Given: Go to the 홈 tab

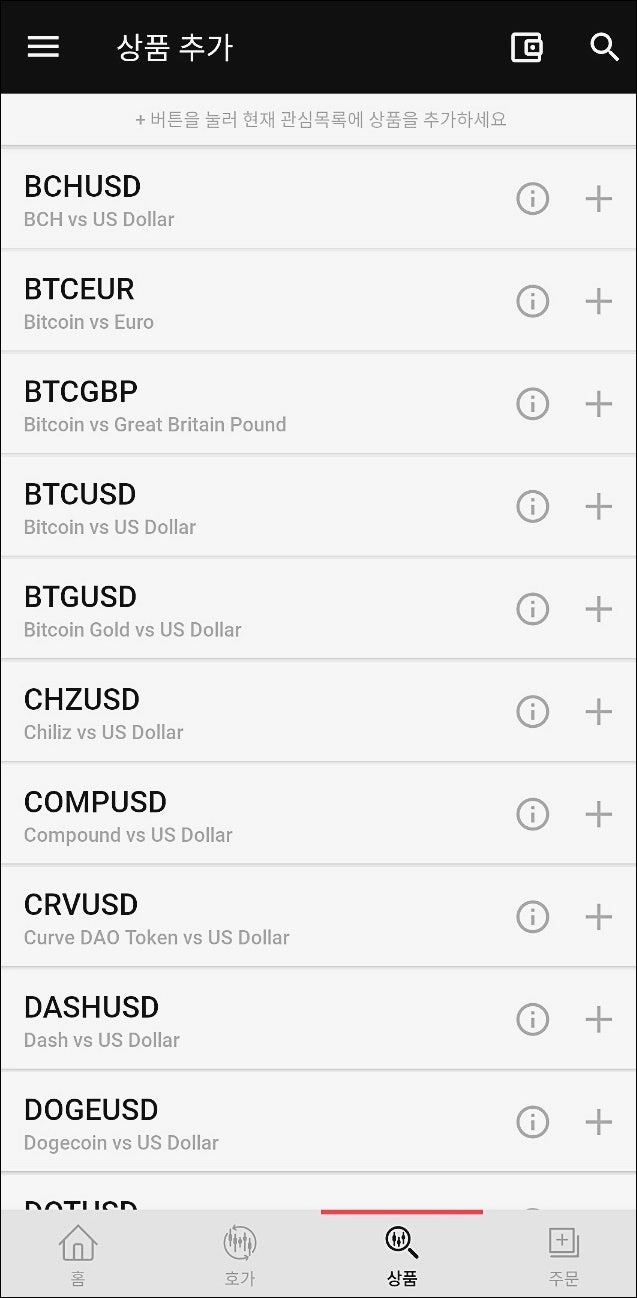Looking at the screenshot, I should pyautogui.click(x=78, y=1254).
